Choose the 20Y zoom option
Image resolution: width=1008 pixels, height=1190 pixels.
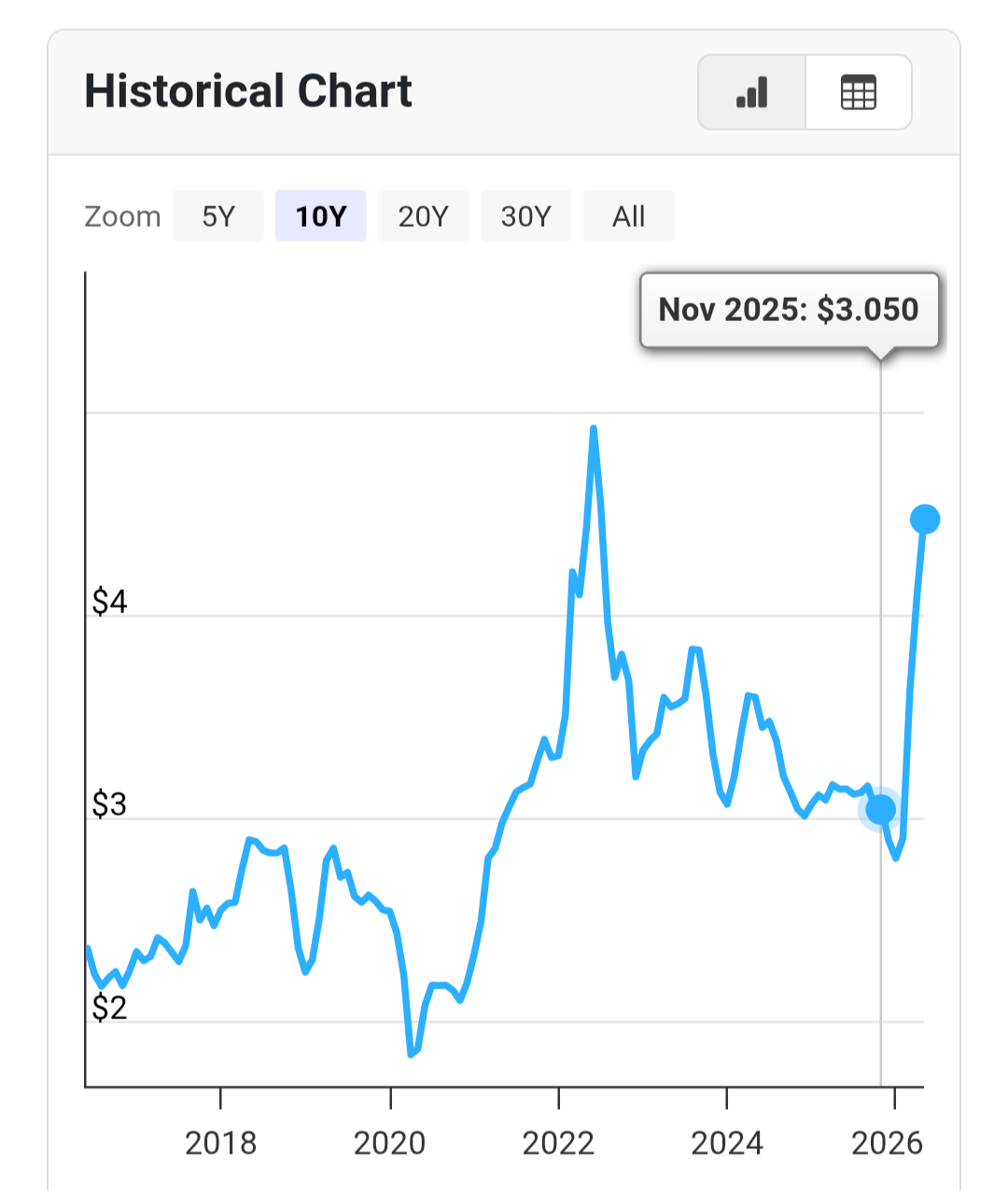(x=424, y=217)
